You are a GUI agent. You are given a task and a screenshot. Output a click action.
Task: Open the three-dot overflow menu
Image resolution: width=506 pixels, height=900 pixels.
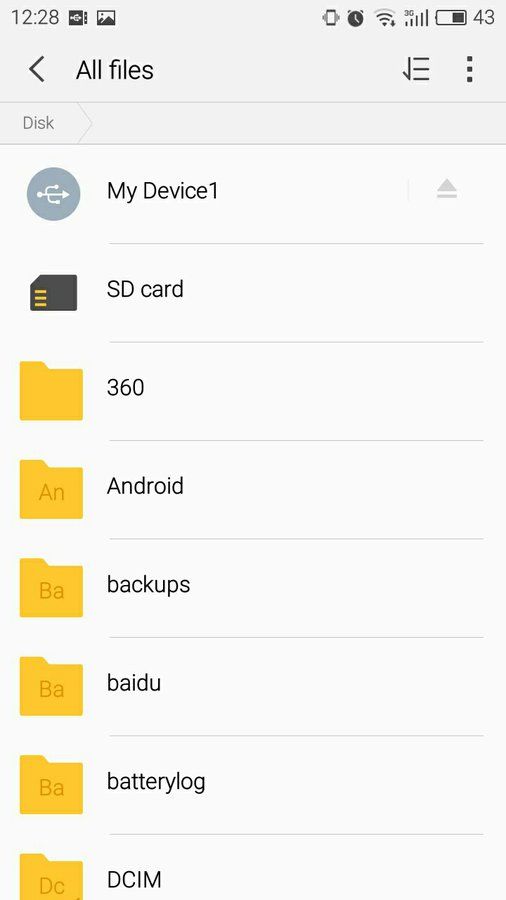pyautogui.click(x=469, y=69)
